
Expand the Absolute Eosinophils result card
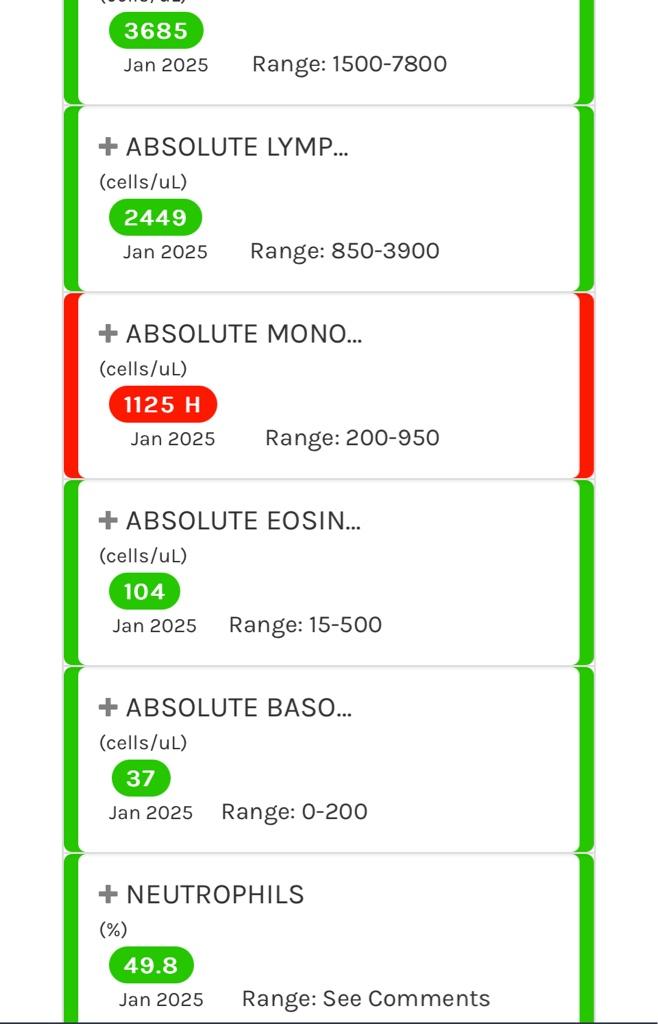pos(108,521)
